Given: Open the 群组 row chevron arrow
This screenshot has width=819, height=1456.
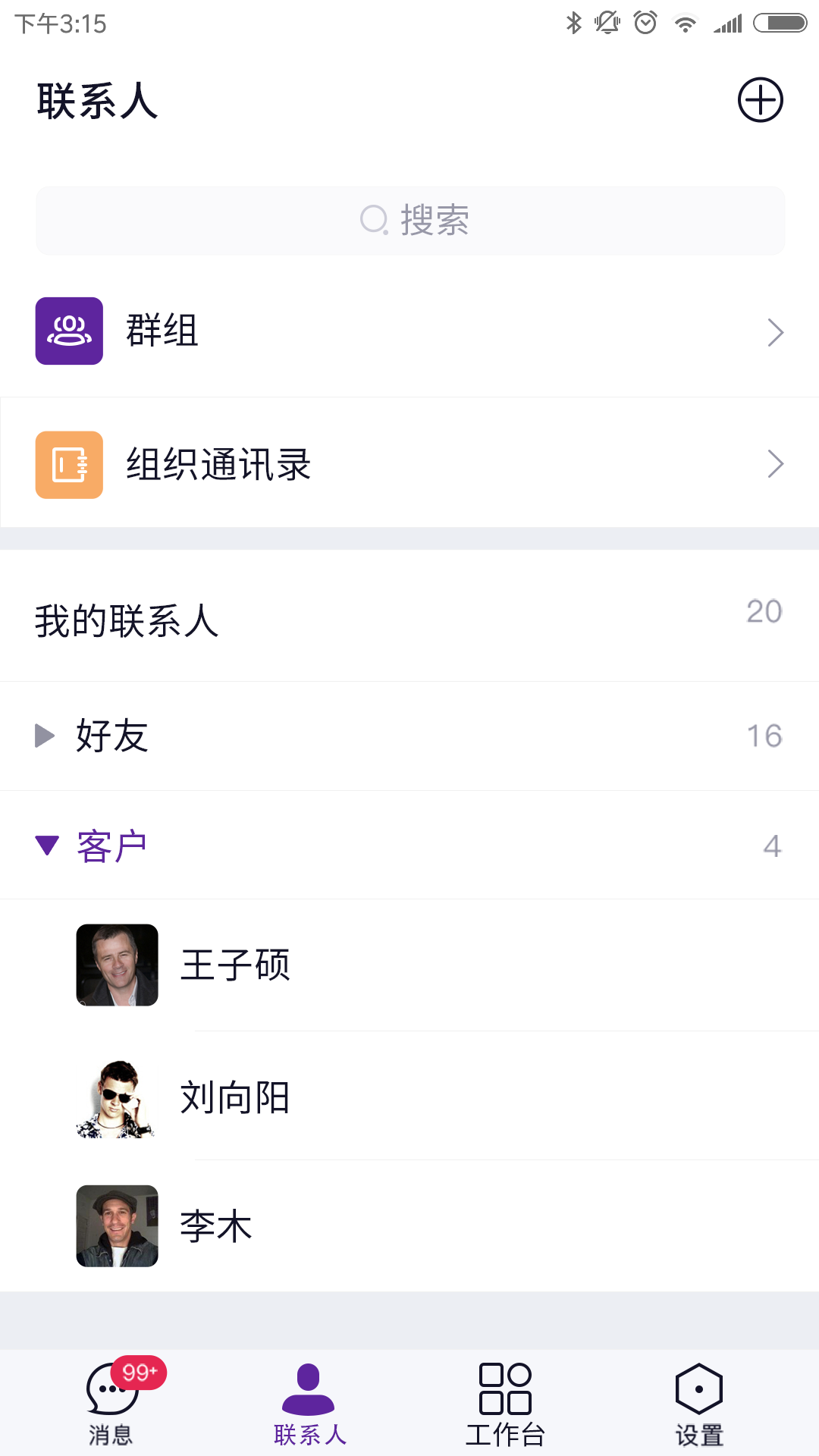Looking at the screenshot, I should point(775,331).
